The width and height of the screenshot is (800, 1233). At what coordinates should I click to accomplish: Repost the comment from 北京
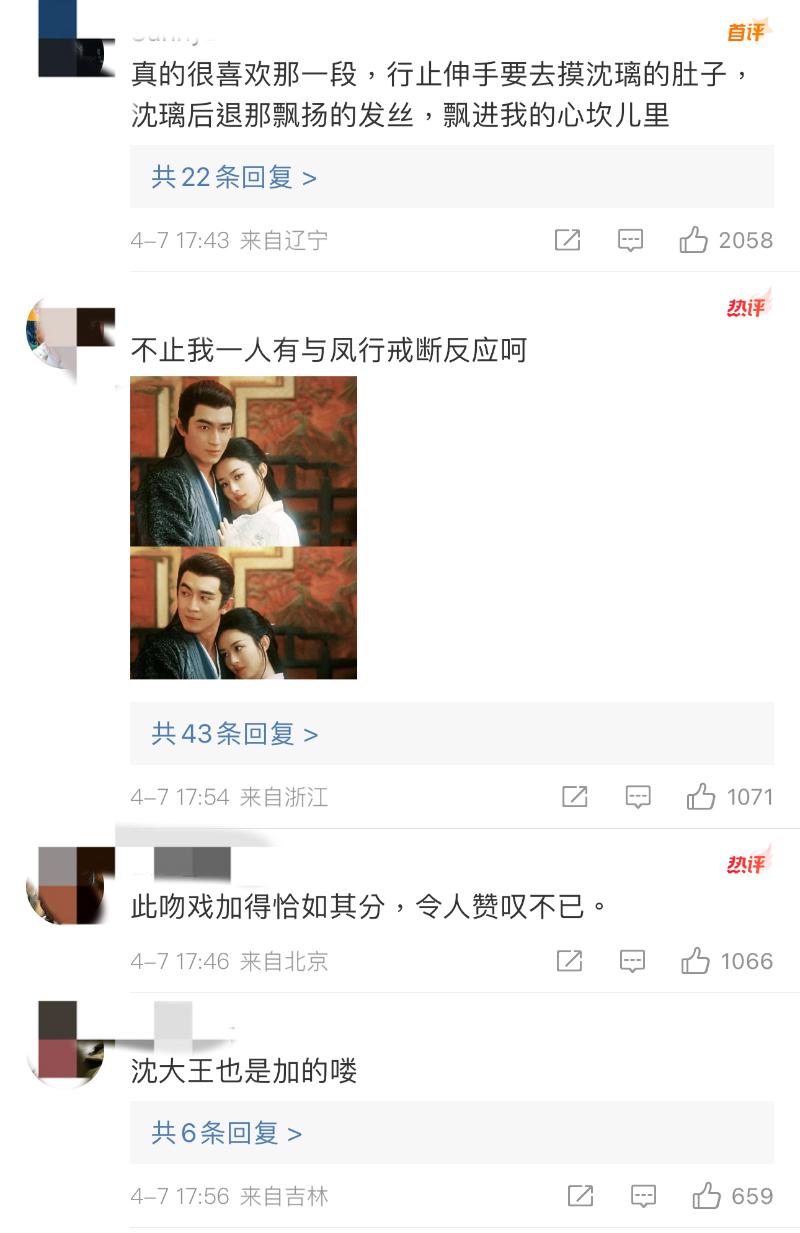568,961
